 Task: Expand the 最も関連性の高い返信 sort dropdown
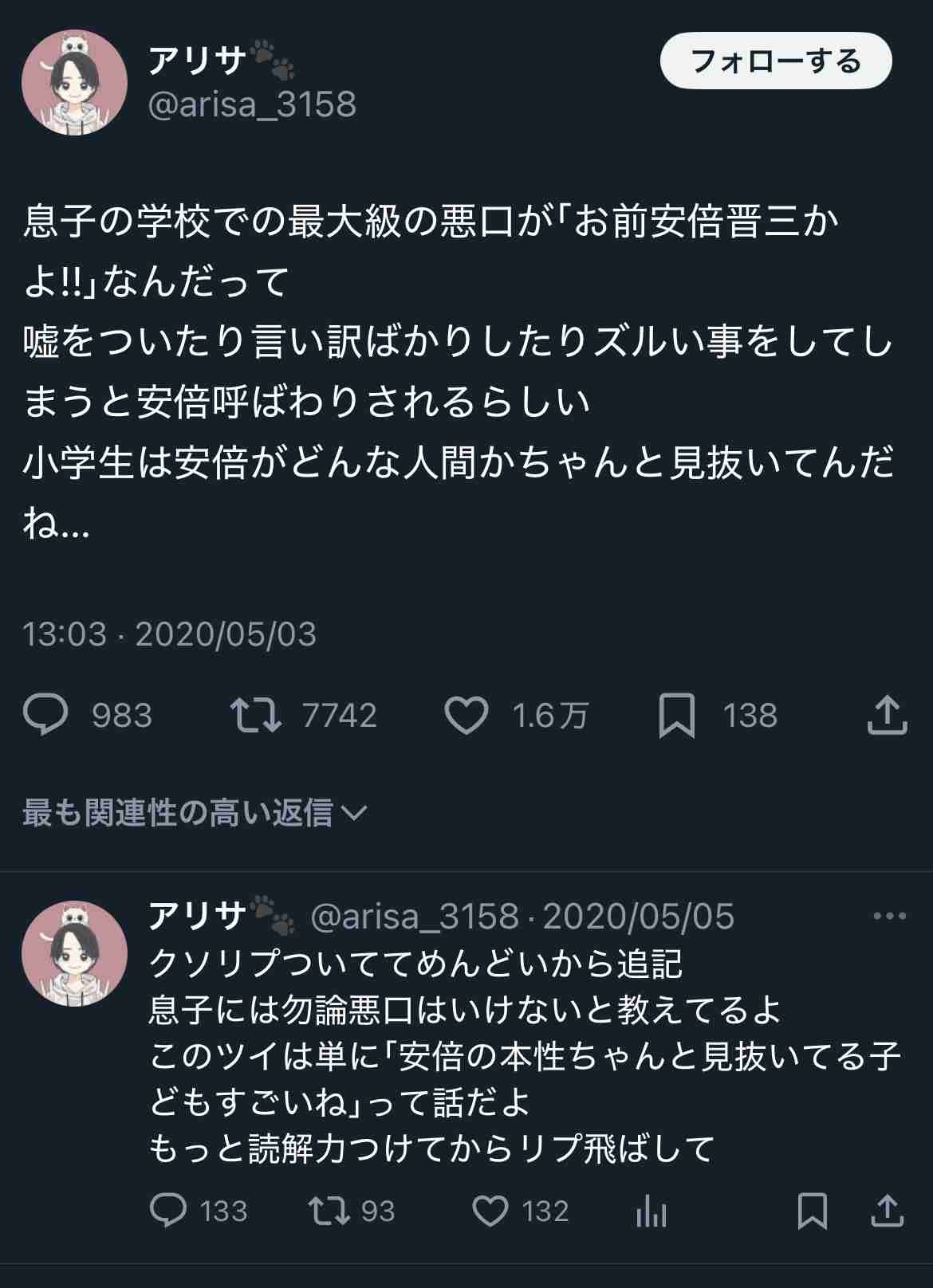(195, 812)
